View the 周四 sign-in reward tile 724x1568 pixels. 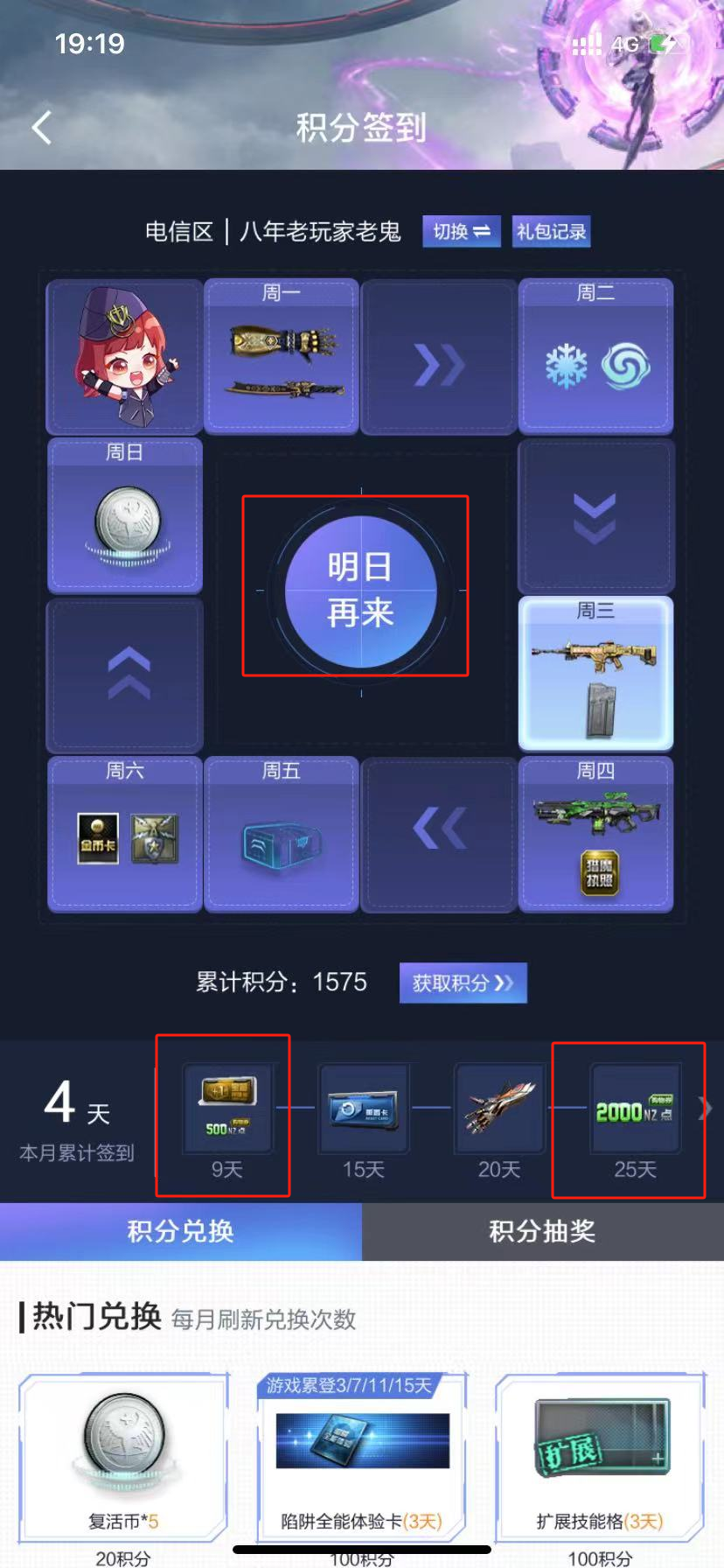(x=595, y=834)
